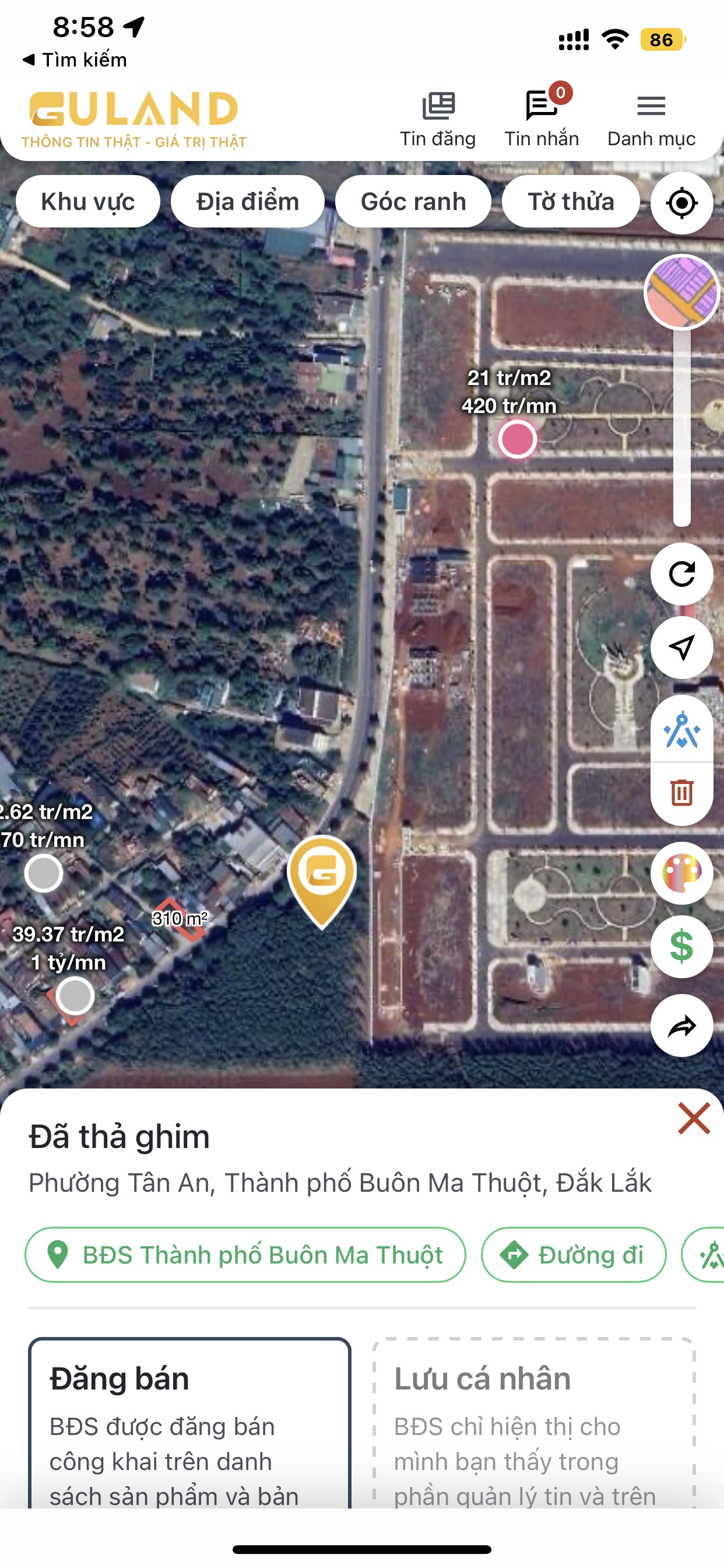This screenshot has width=724, height=1568.
Task: Switch the map layer type
Action: 681,292
